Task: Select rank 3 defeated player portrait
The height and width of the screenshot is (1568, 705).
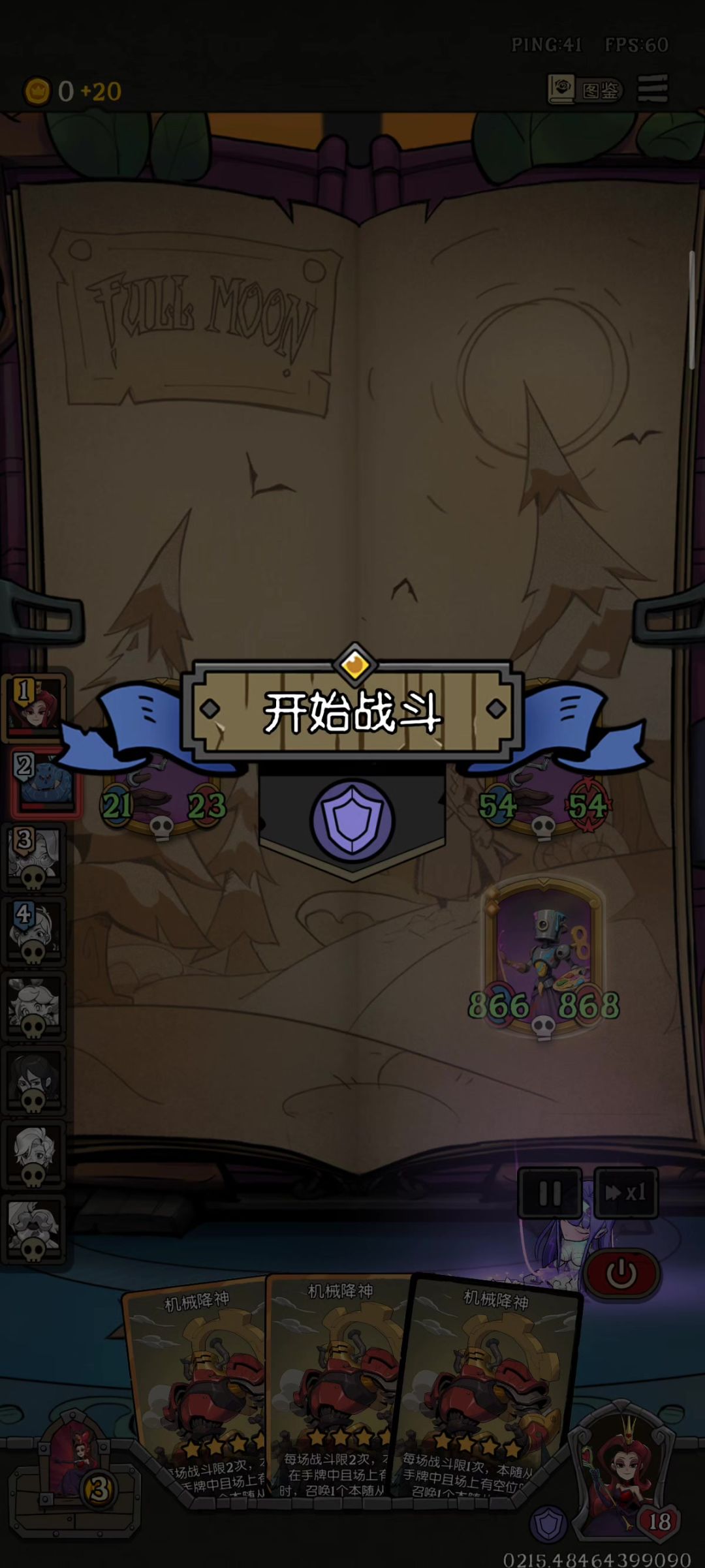Action: pos(34,857)
